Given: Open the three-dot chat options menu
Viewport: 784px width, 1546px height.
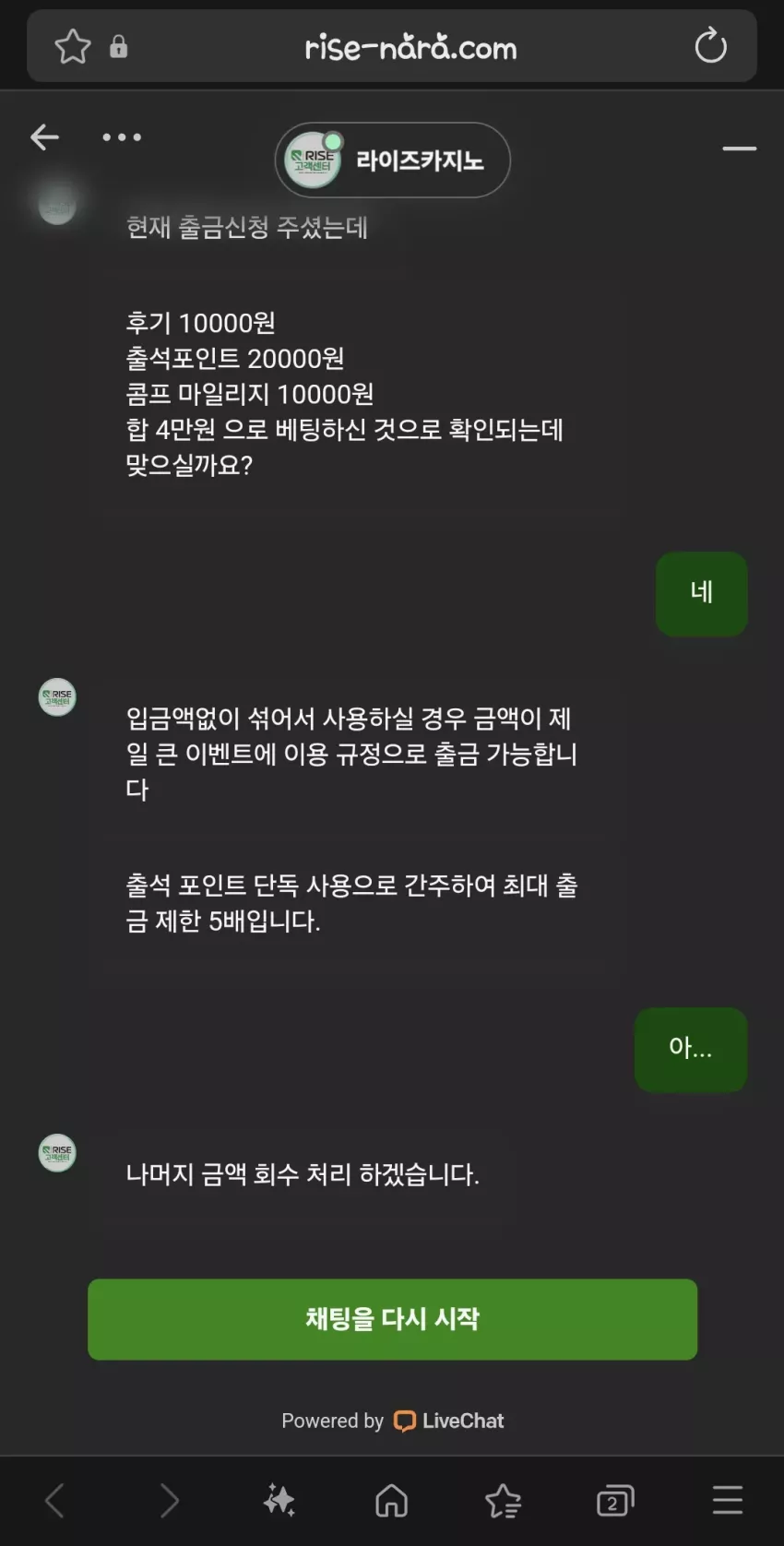Looking at the screenshot, I should pyautogui.click(x=122, y=137).
